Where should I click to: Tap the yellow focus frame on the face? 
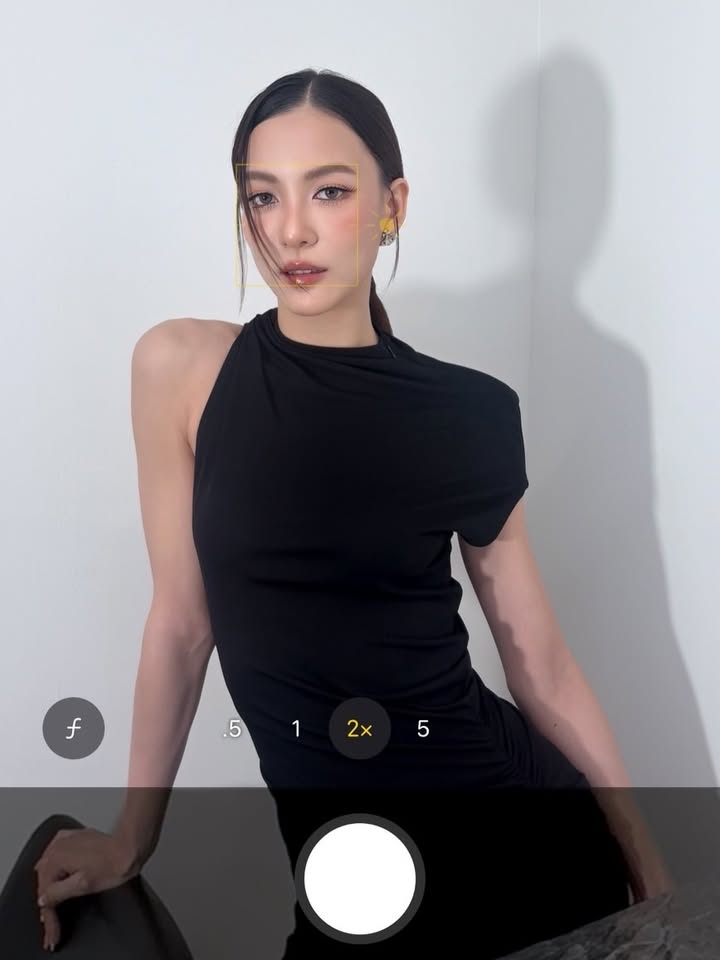[x=296, y=222]
